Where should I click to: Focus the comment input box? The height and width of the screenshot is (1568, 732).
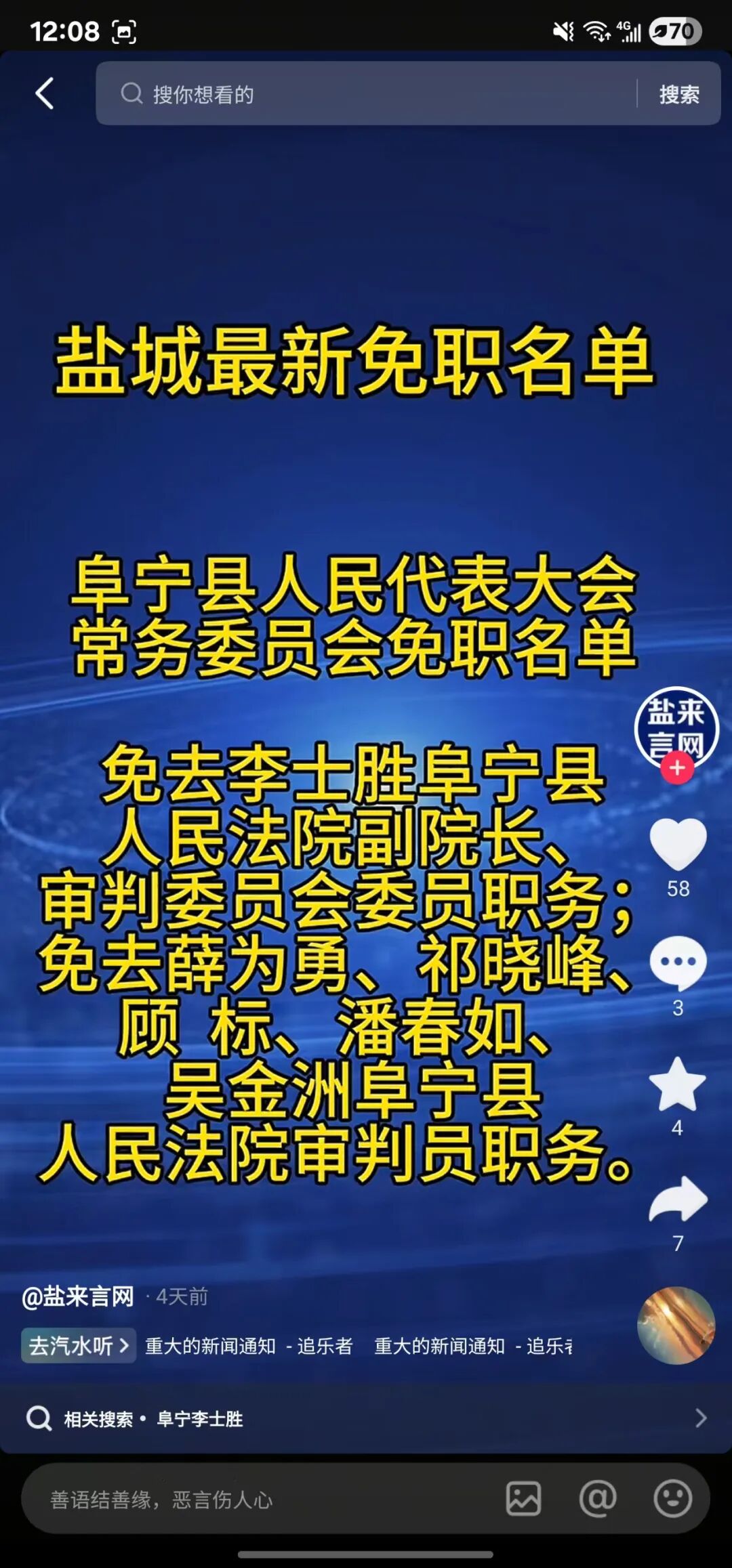258,1500
